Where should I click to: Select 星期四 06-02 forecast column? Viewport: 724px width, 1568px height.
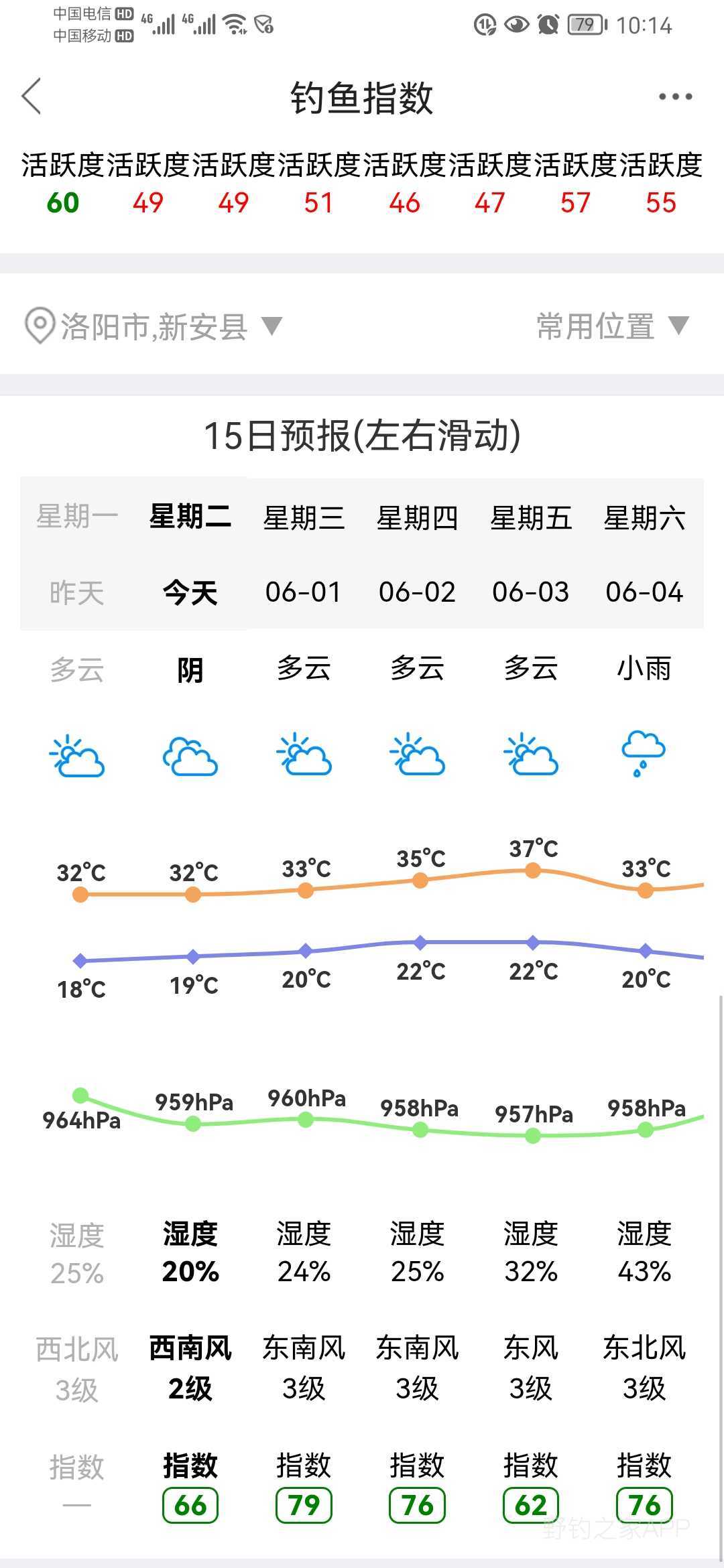pyautogui.click(x=417, y=553)
